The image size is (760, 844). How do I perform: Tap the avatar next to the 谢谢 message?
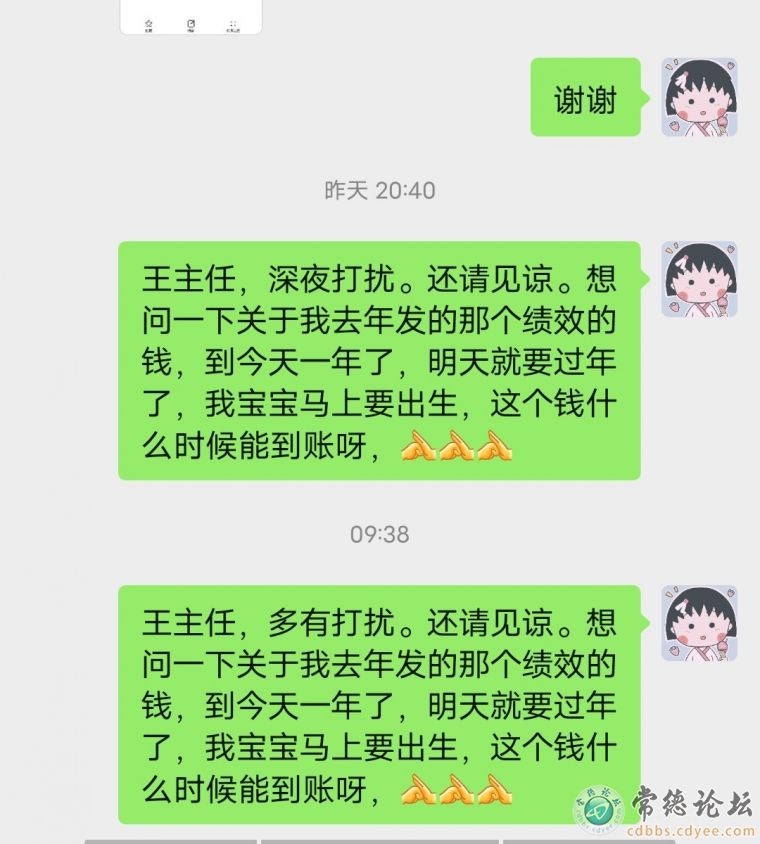pyautogui.click(x=699, y=97)
